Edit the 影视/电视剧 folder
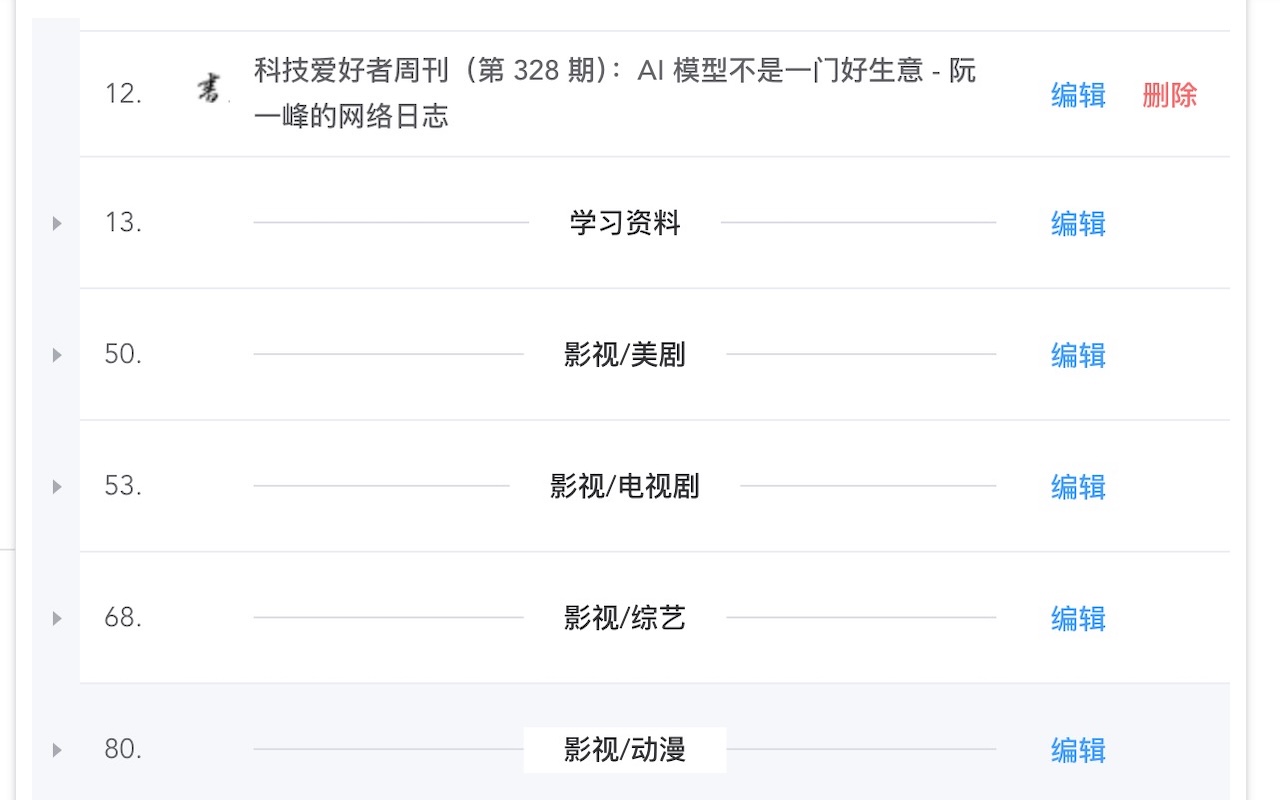The height and width of the screenshot is (800, 1280). 1078,487
